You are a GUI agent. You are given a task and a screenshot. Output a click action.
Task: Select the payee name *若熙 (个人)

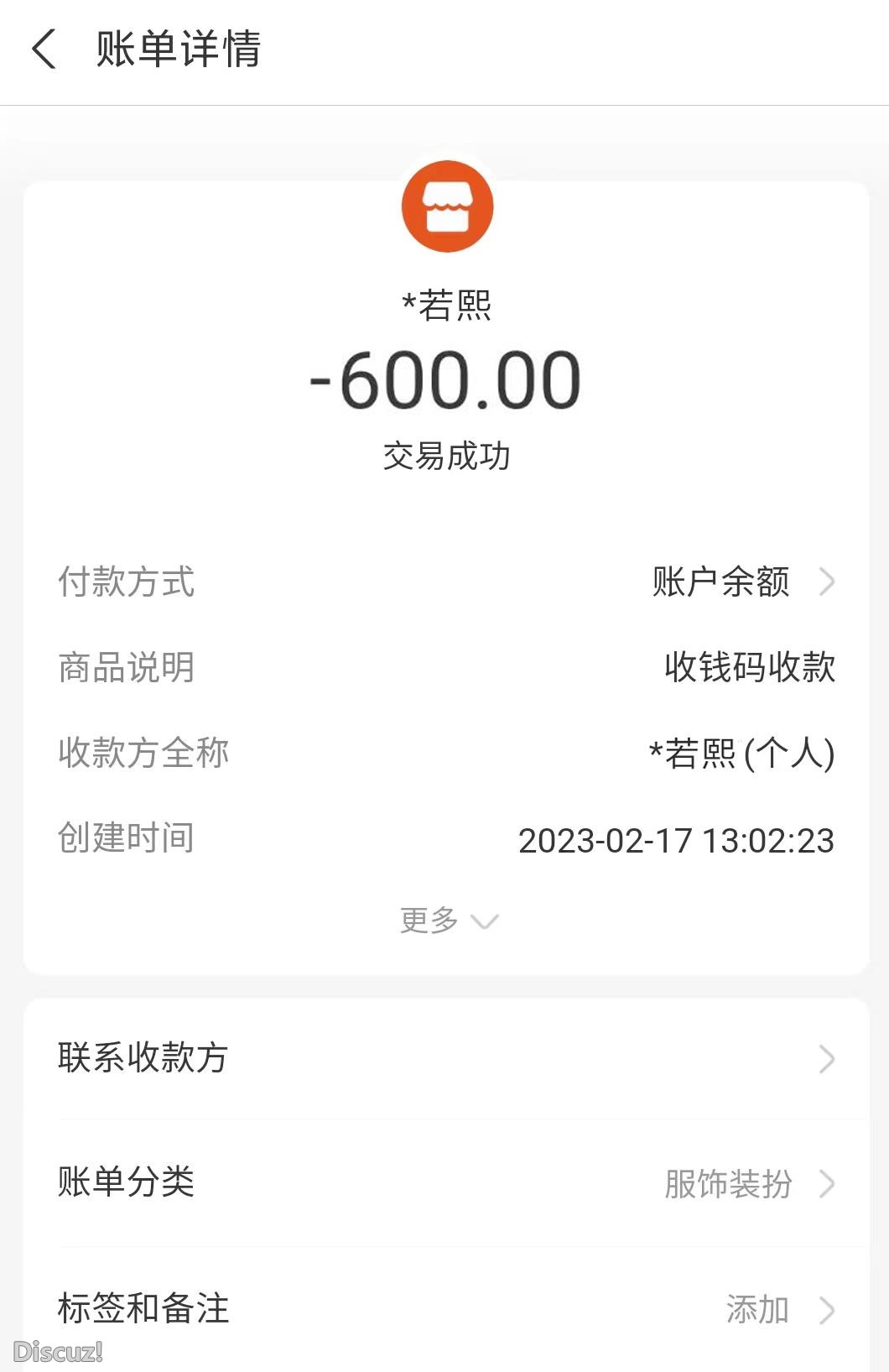click(741, 754)
